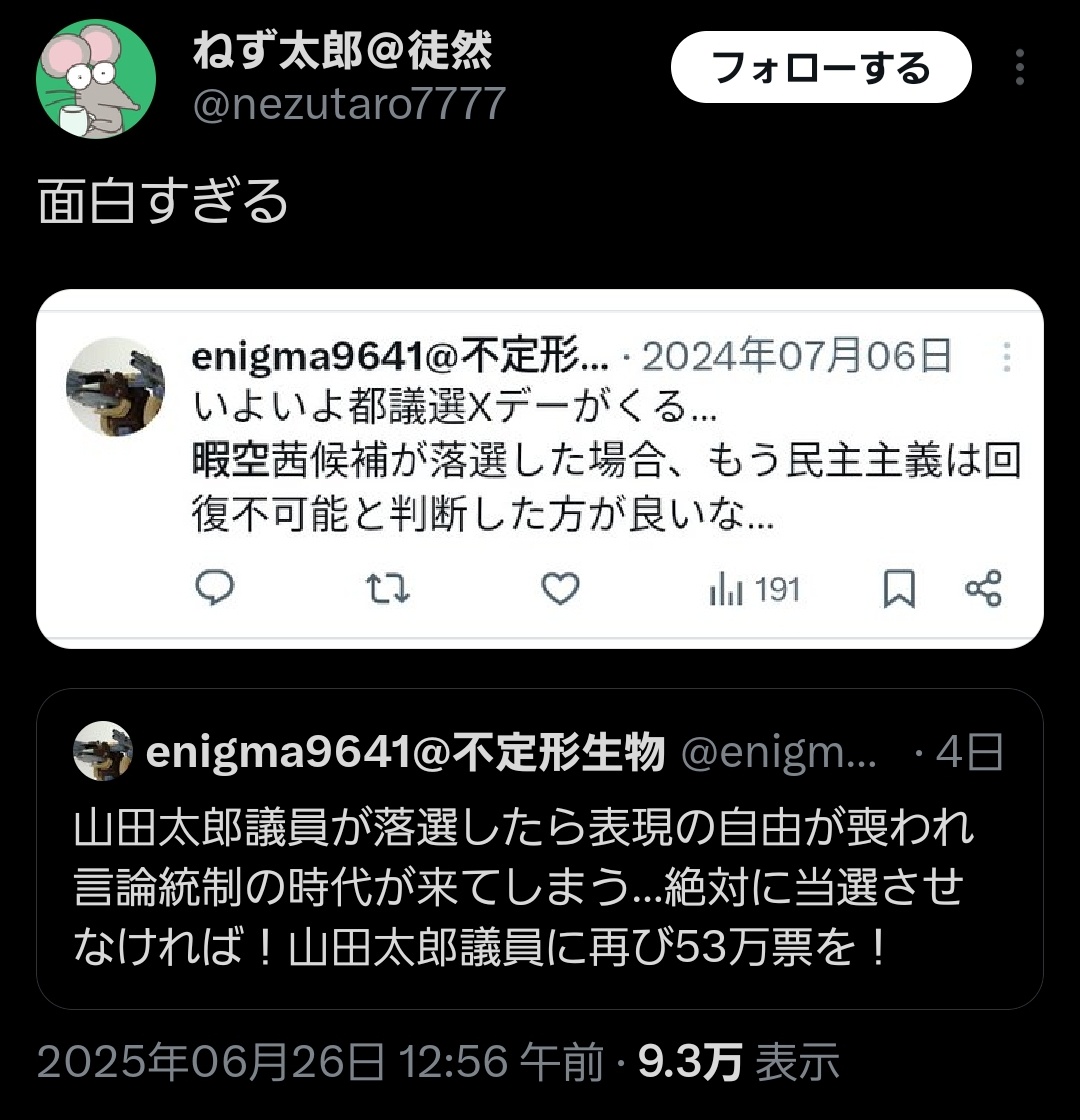Enlarge the attached screenshot image
Image resolution: width=1080 pixels, height=1120 pixels.
coord(540,468)
